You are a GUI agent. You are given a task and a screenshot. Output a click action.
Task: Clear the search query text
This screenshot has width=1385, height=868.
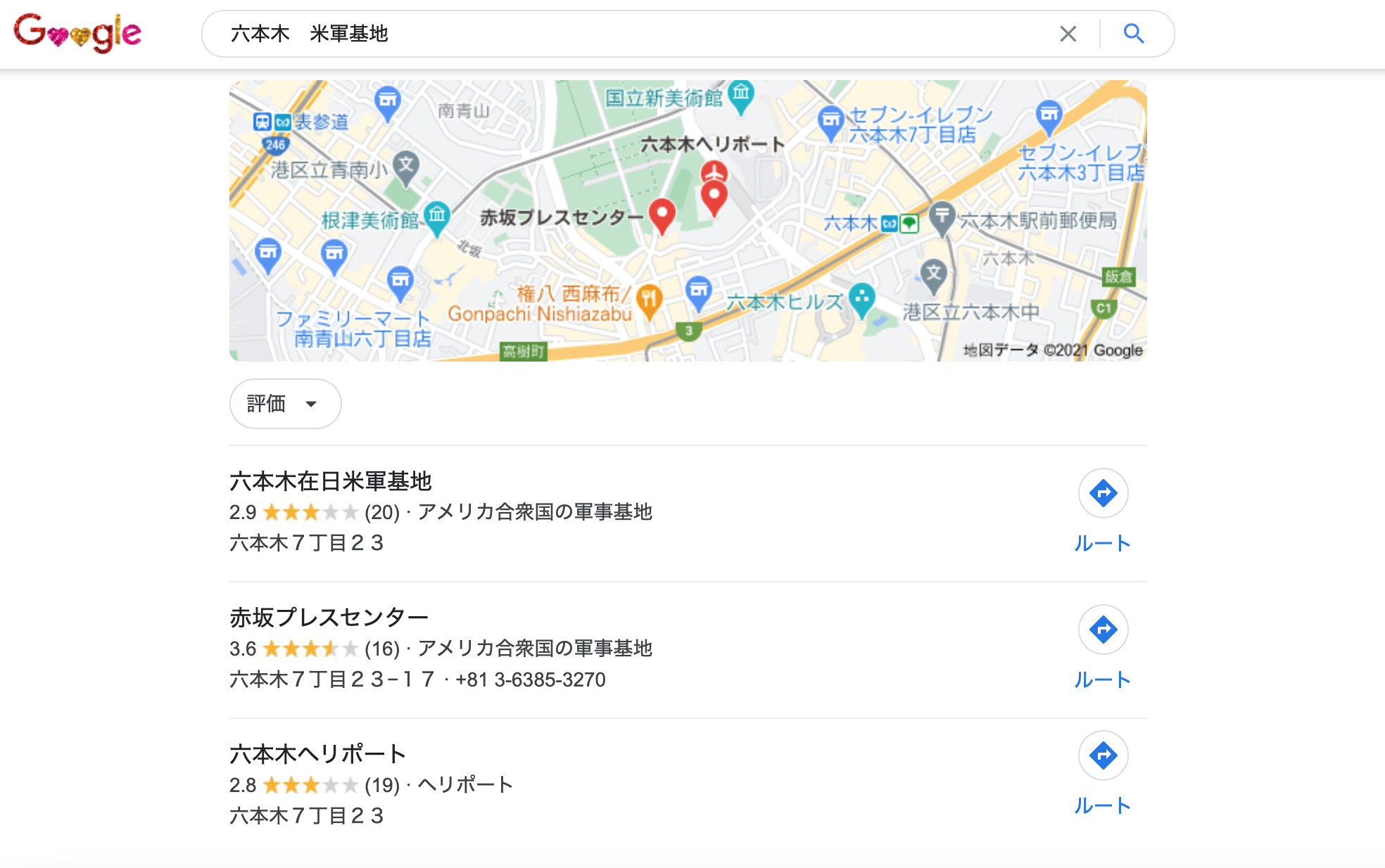point(1068,34)
